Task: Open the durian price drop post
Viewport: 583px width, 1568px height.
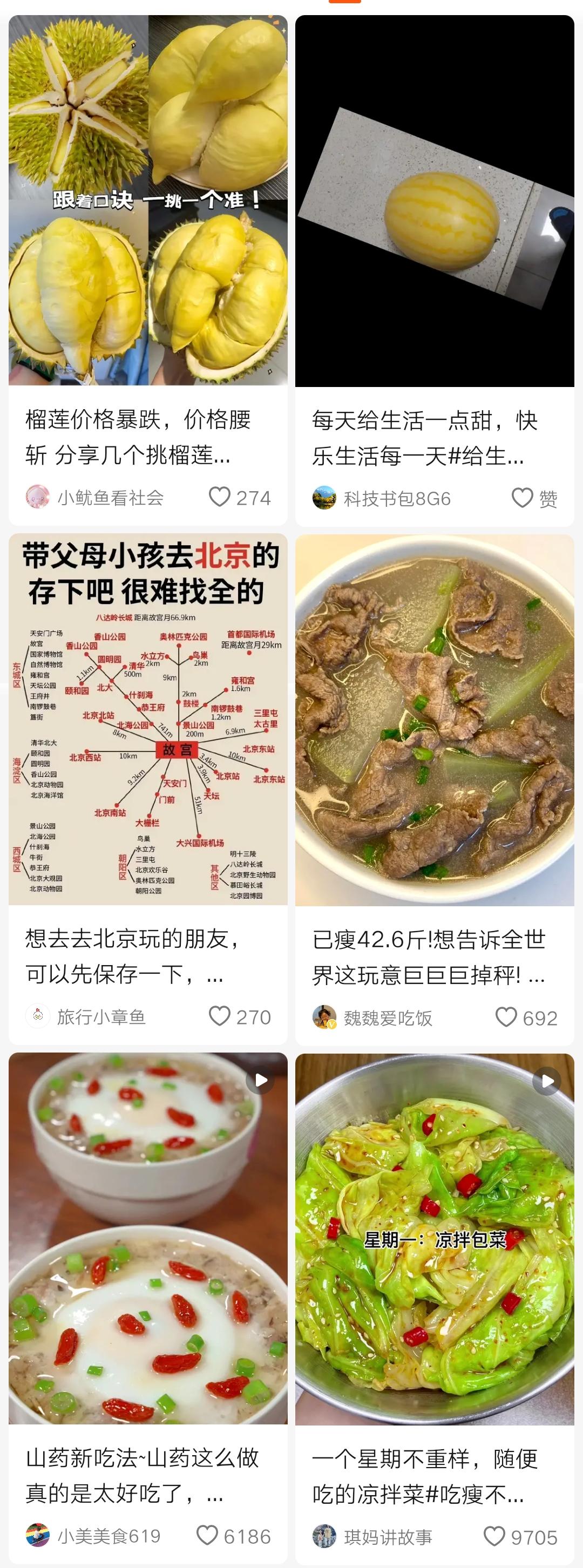Action: 148,201
